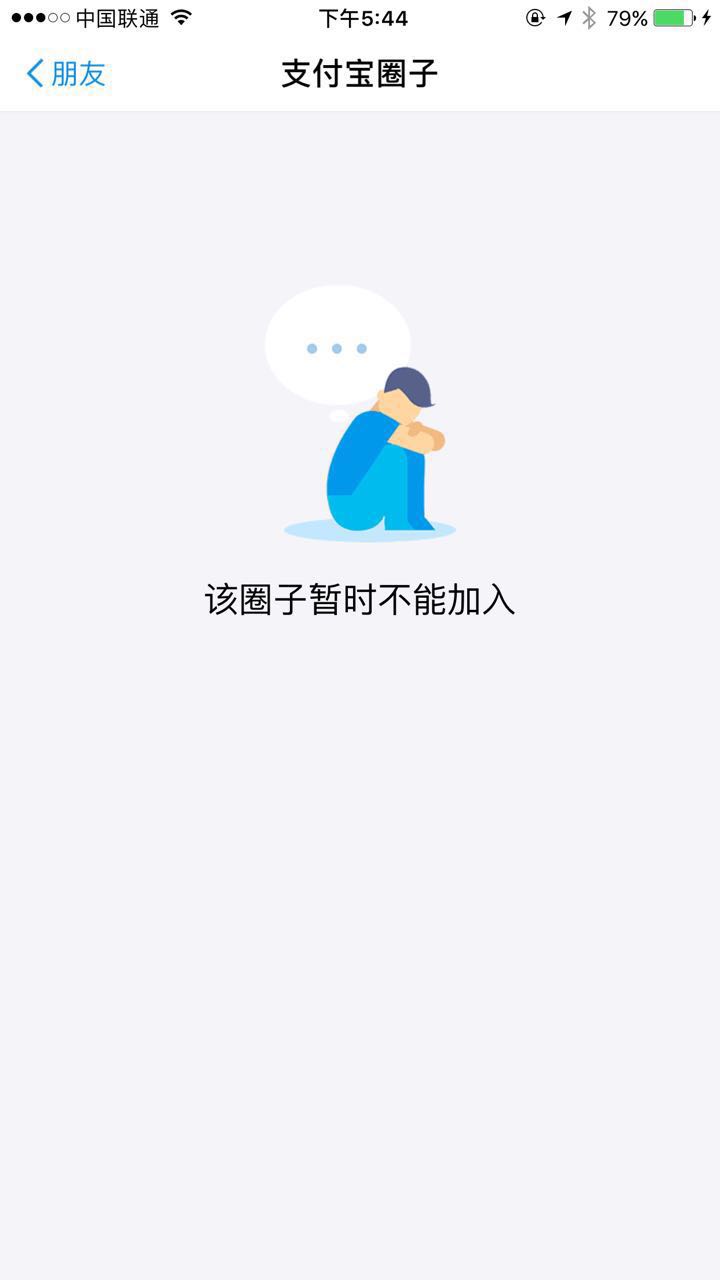Tap the Bluetooth icon in the status bar
This screenshot has width=720, height=1280.
(x=588, y=17)
